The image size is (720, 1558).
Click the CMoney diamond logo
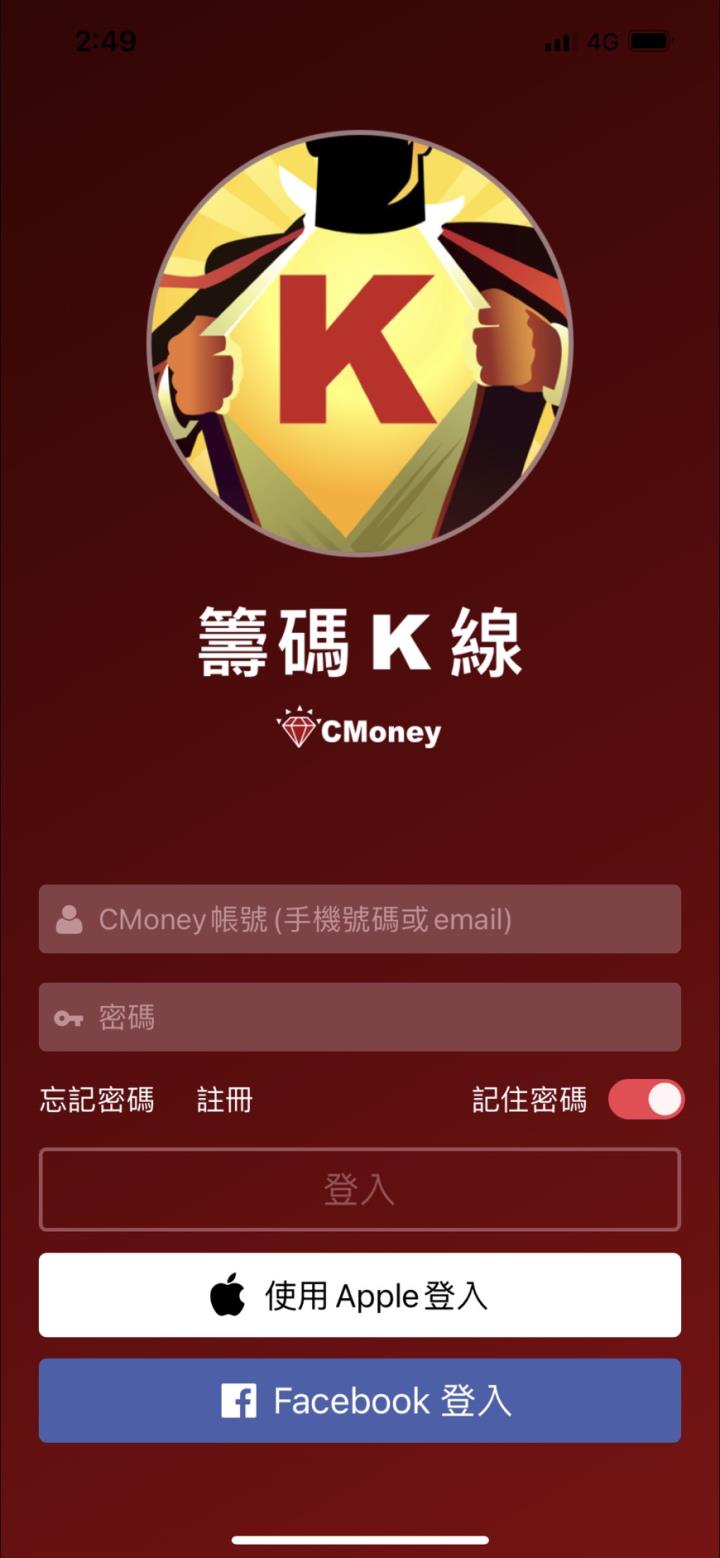click(296, 731)
